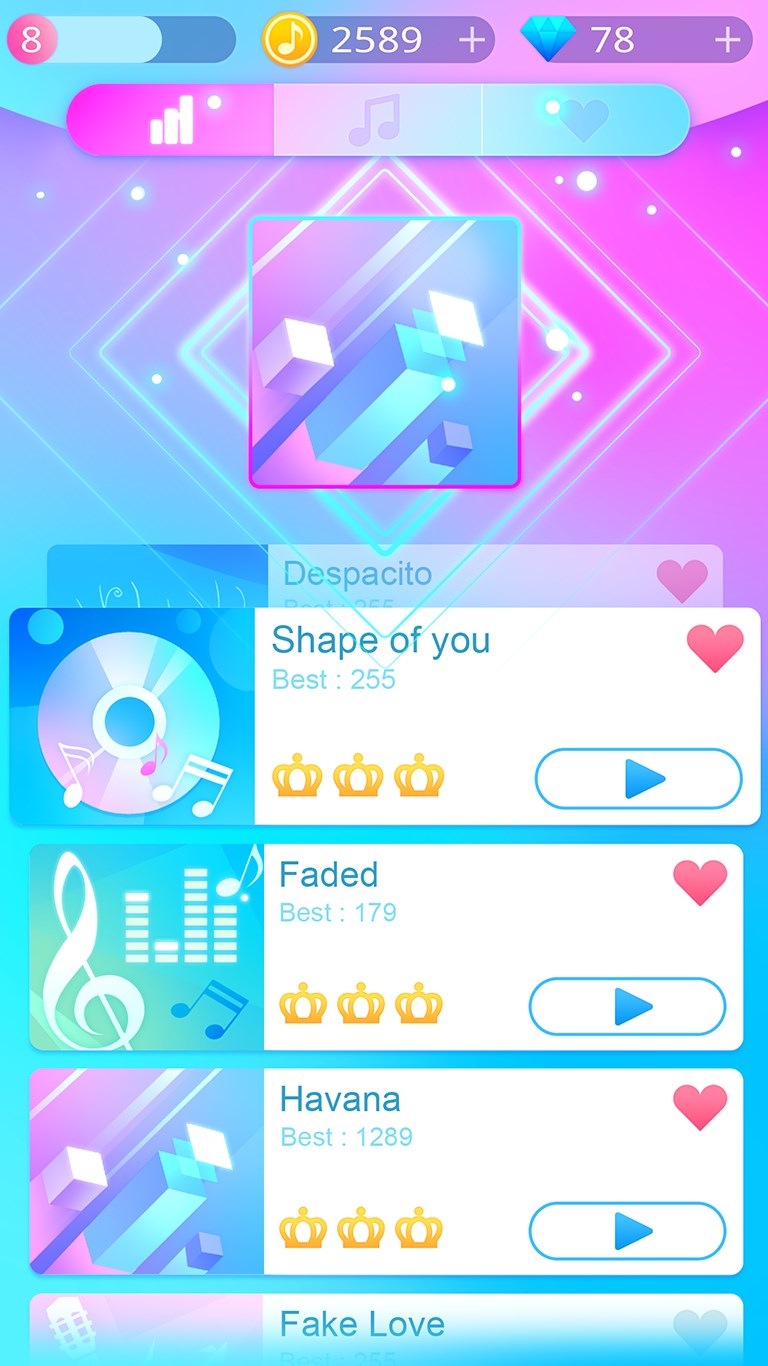Play the Faded song
Screen dimensions: 768x1366
coord(627,1006)
